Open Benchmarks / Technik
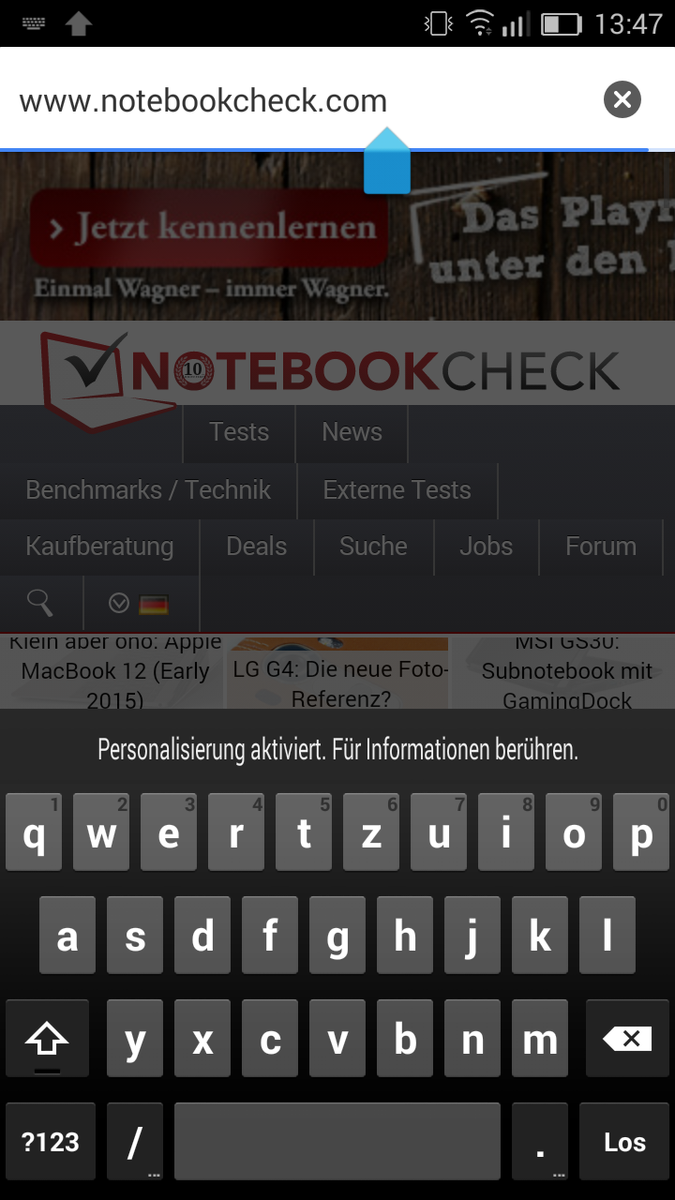Image resolution: width=675 pixels, height=1200 pixels. click(x=148, y=490)
